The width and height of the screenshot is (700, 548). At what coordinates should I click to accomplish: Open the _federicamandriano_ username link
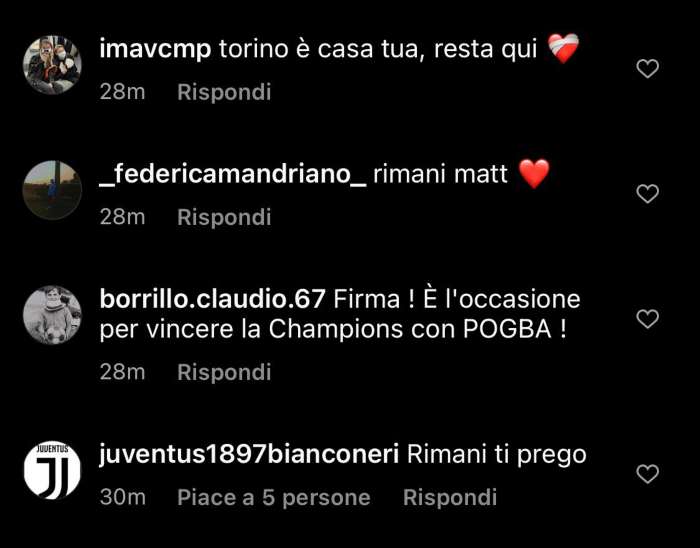pyautogui.click(x=233, y=174)
